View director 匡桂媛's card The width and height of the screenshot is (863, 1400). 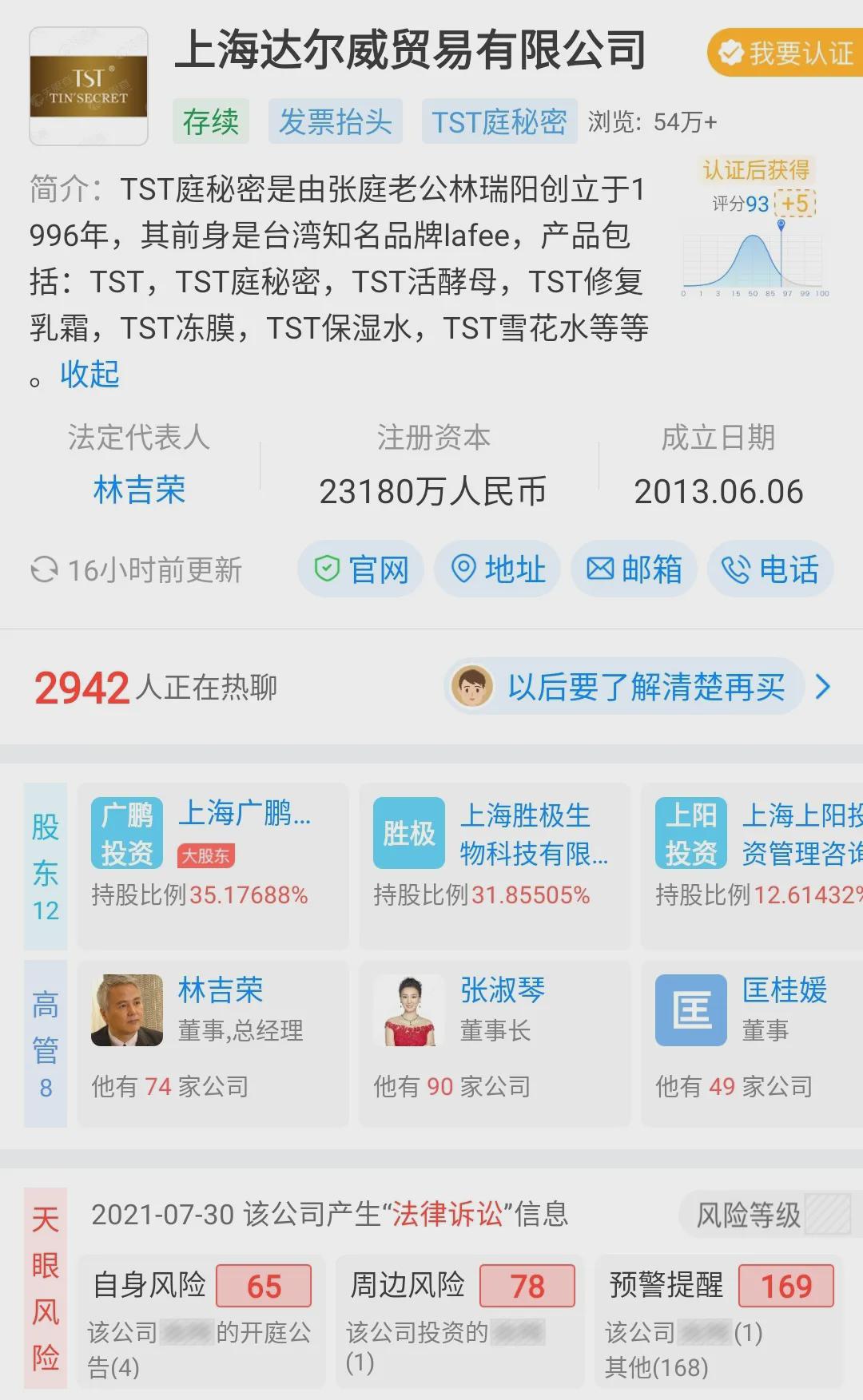tap(753, 1044)
